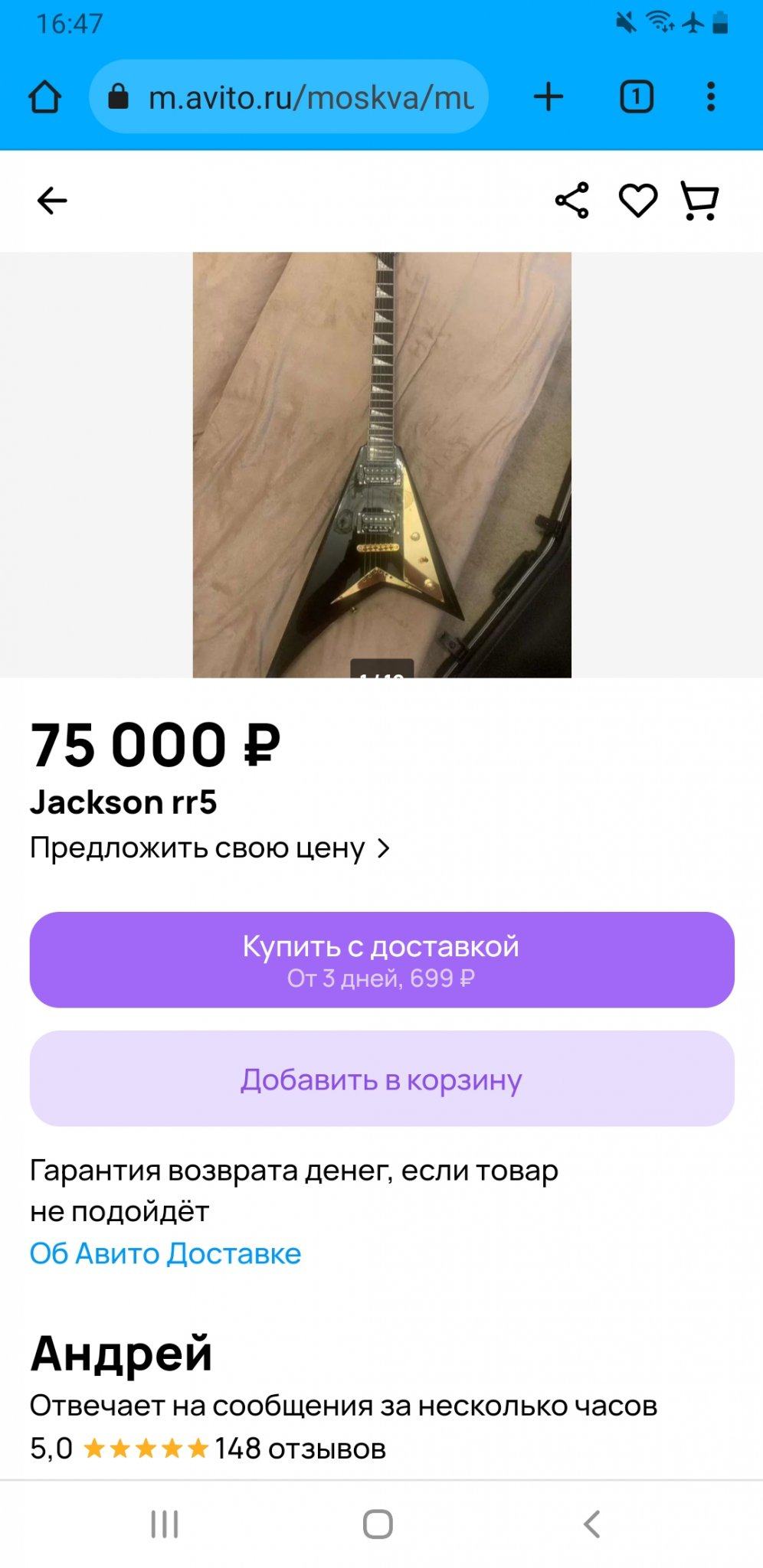
Task: Open recent apps from the navigation bar
Action: click(x=165, y=1524)
